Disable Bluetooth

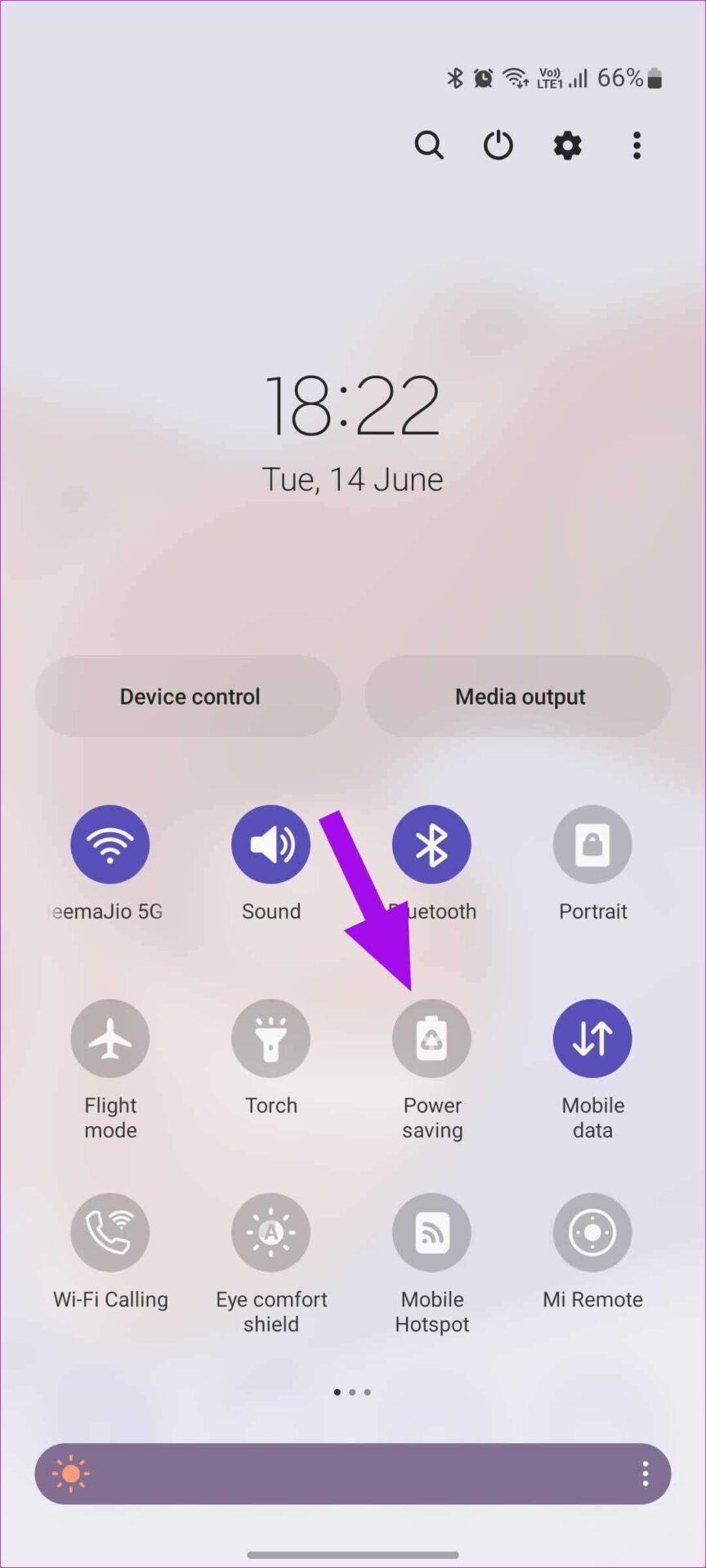(431, 844)
